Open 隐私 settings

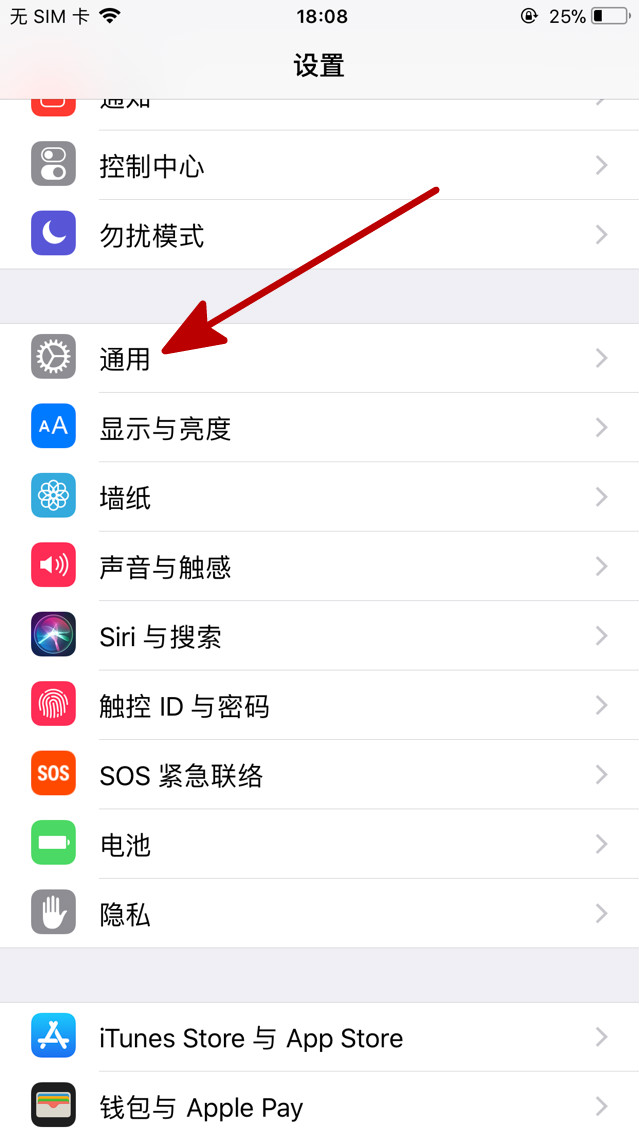click(x=125, y=914)
